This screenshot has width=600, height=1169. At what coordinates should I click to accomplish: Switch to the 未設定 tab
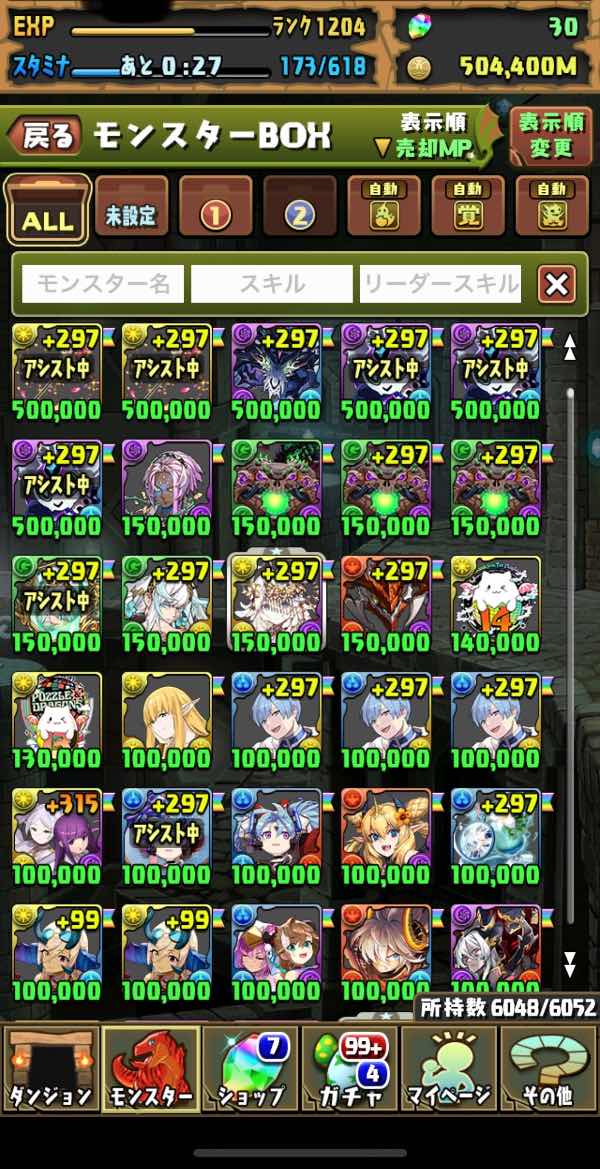(x=131, y=207)
